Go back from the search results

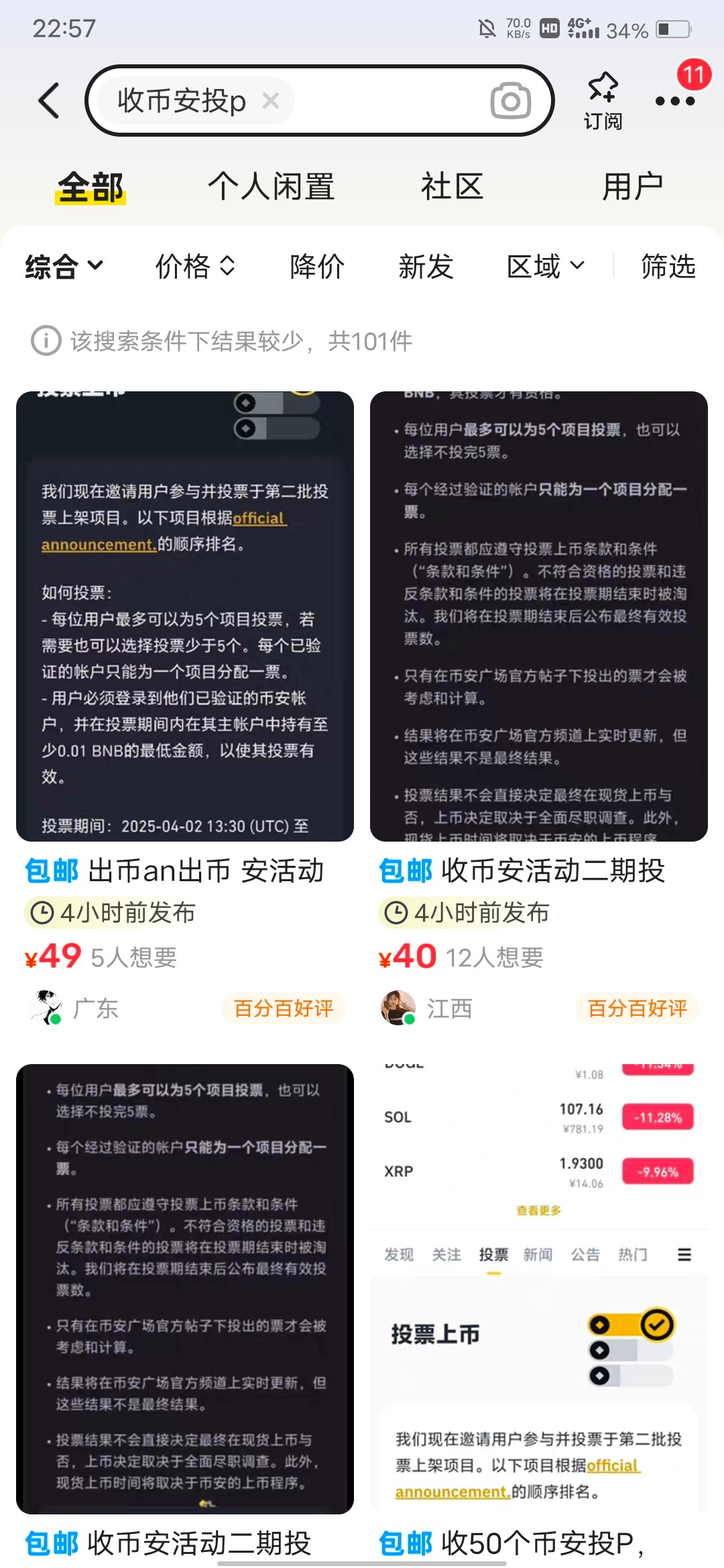tap(49, 101)
